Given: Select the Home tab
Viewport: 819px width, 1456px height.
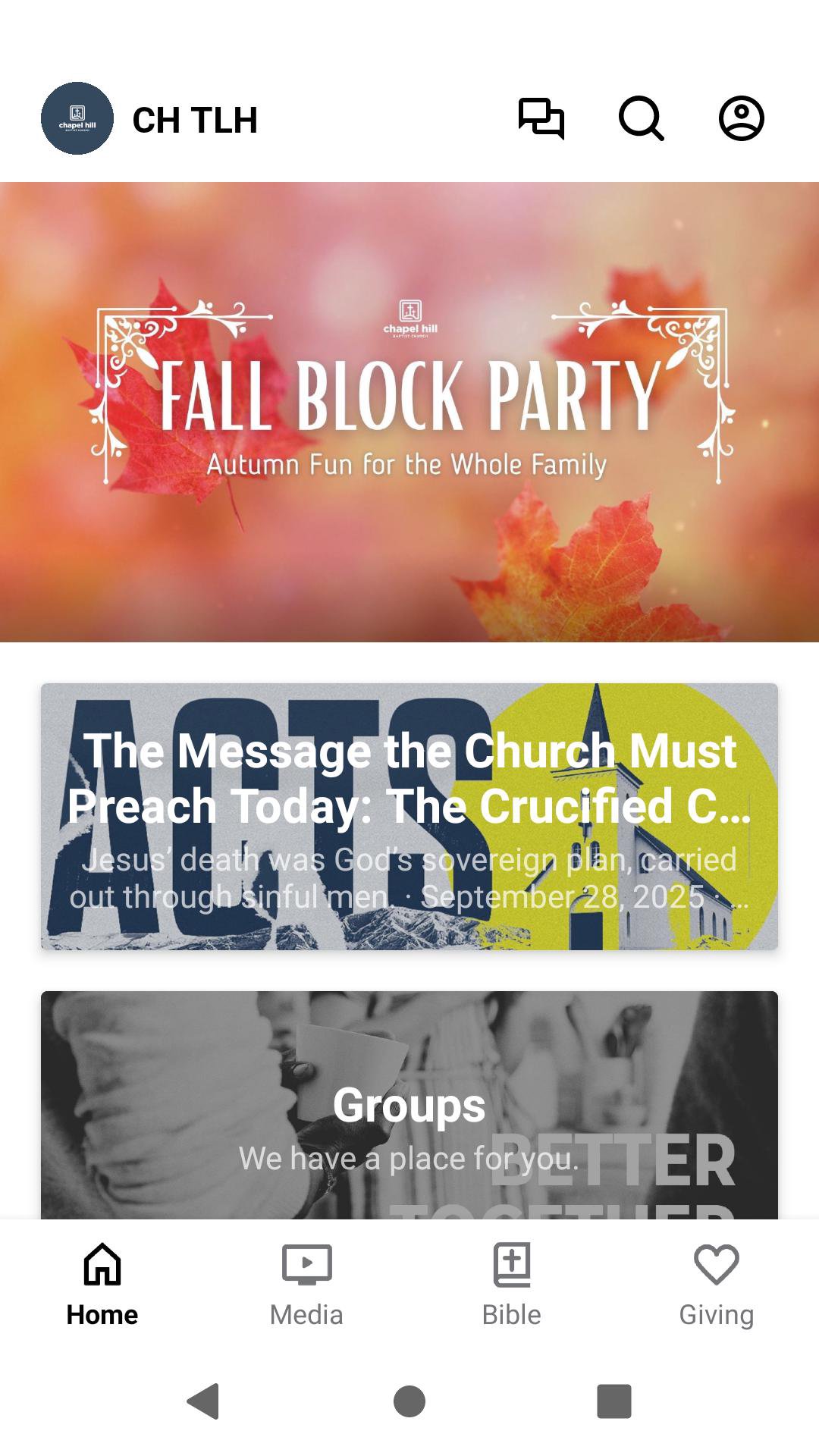Looking at the screenshot, I should point(102,1285).
